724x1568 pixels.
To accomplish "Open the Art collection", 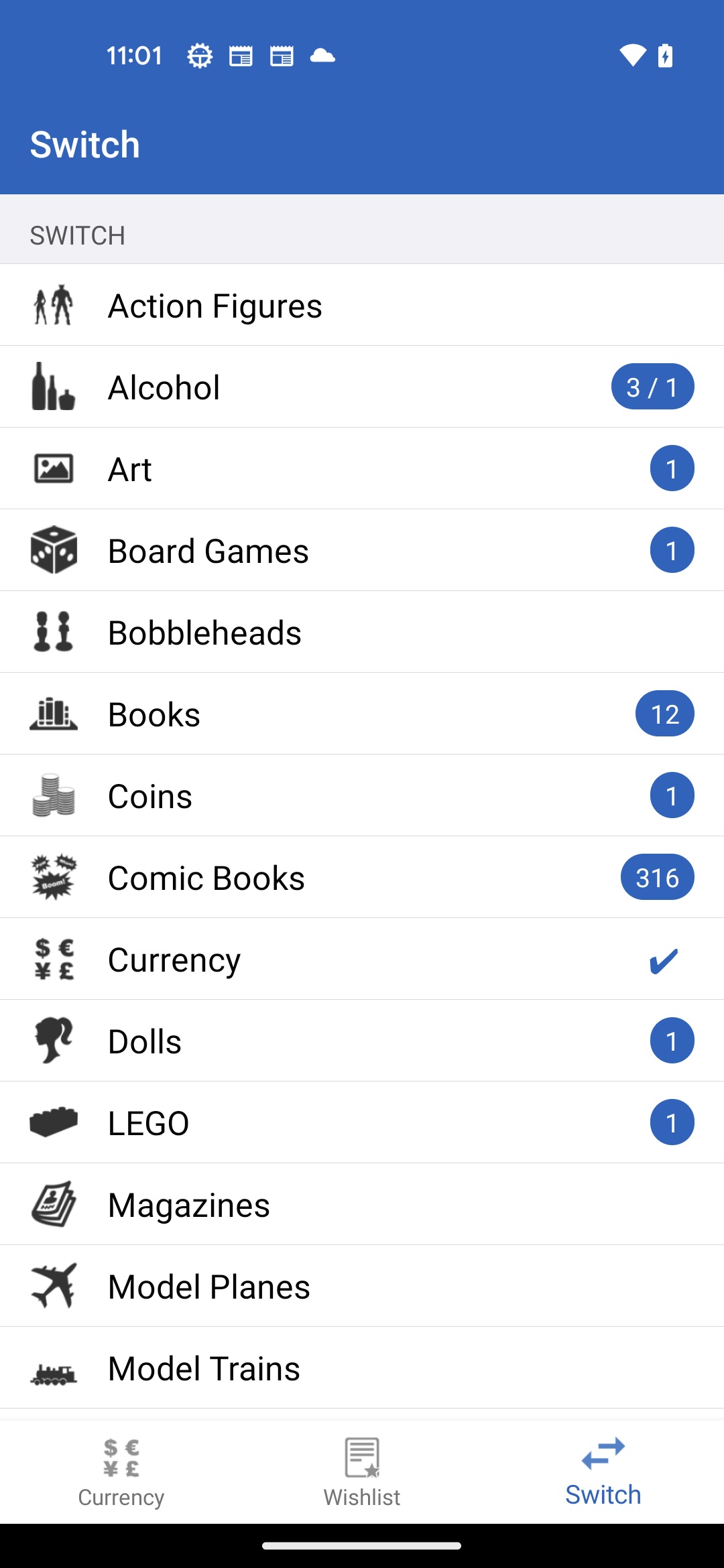I will point(362,468).
